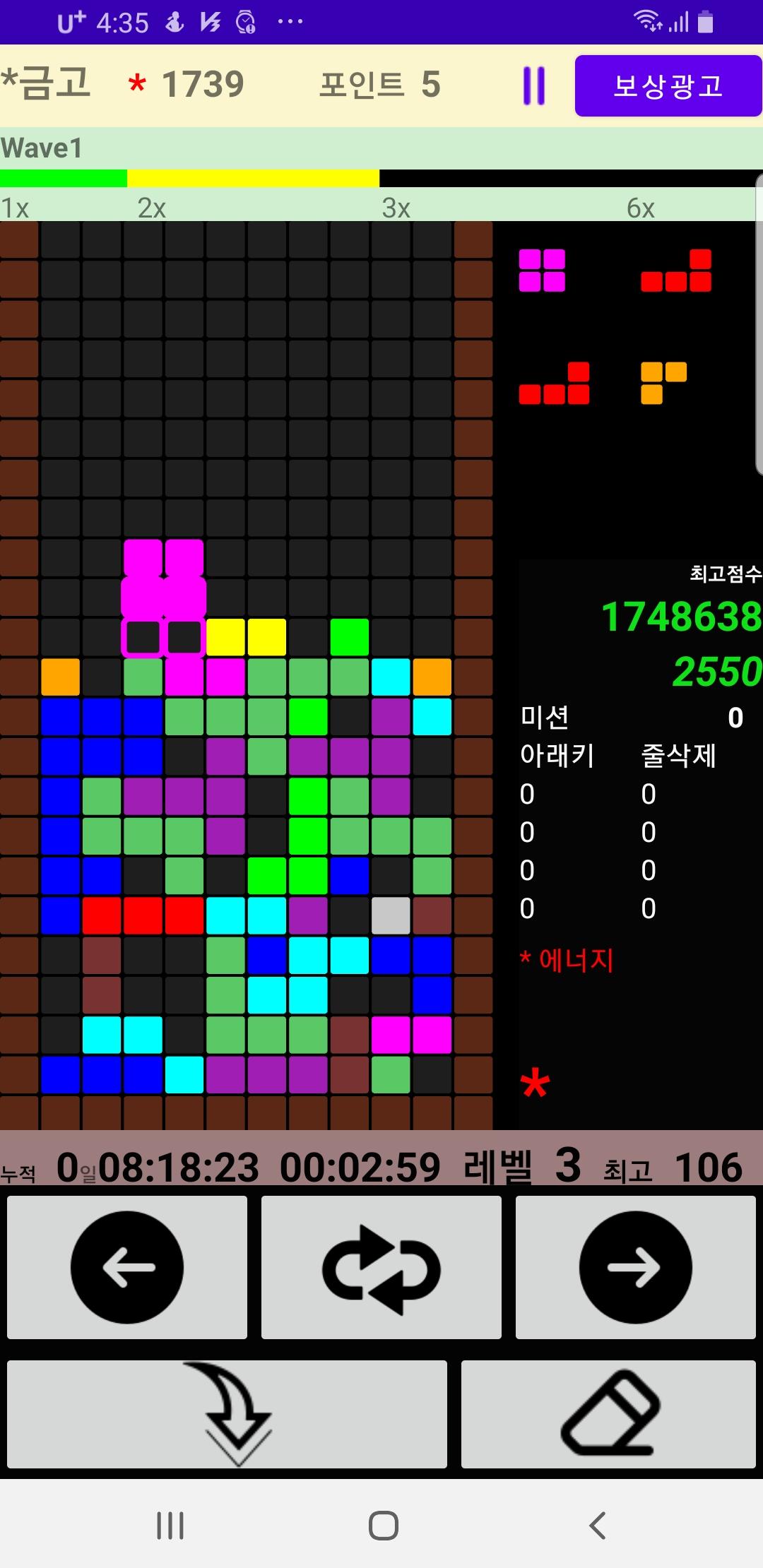The image size is (763, 1568).
Task: Move the falling block left
Action: tap(127, 1267)
